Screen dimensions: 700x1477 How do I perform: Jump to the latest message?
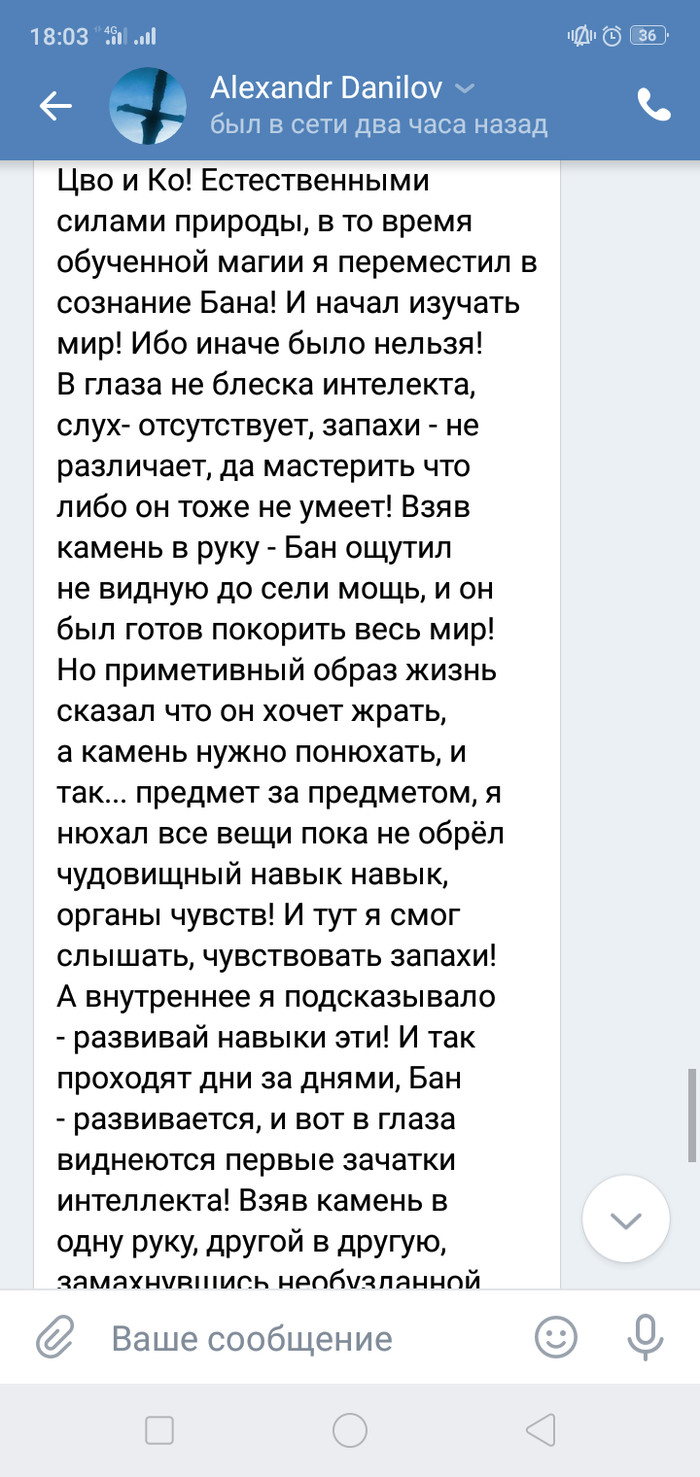pos(626,1219)
